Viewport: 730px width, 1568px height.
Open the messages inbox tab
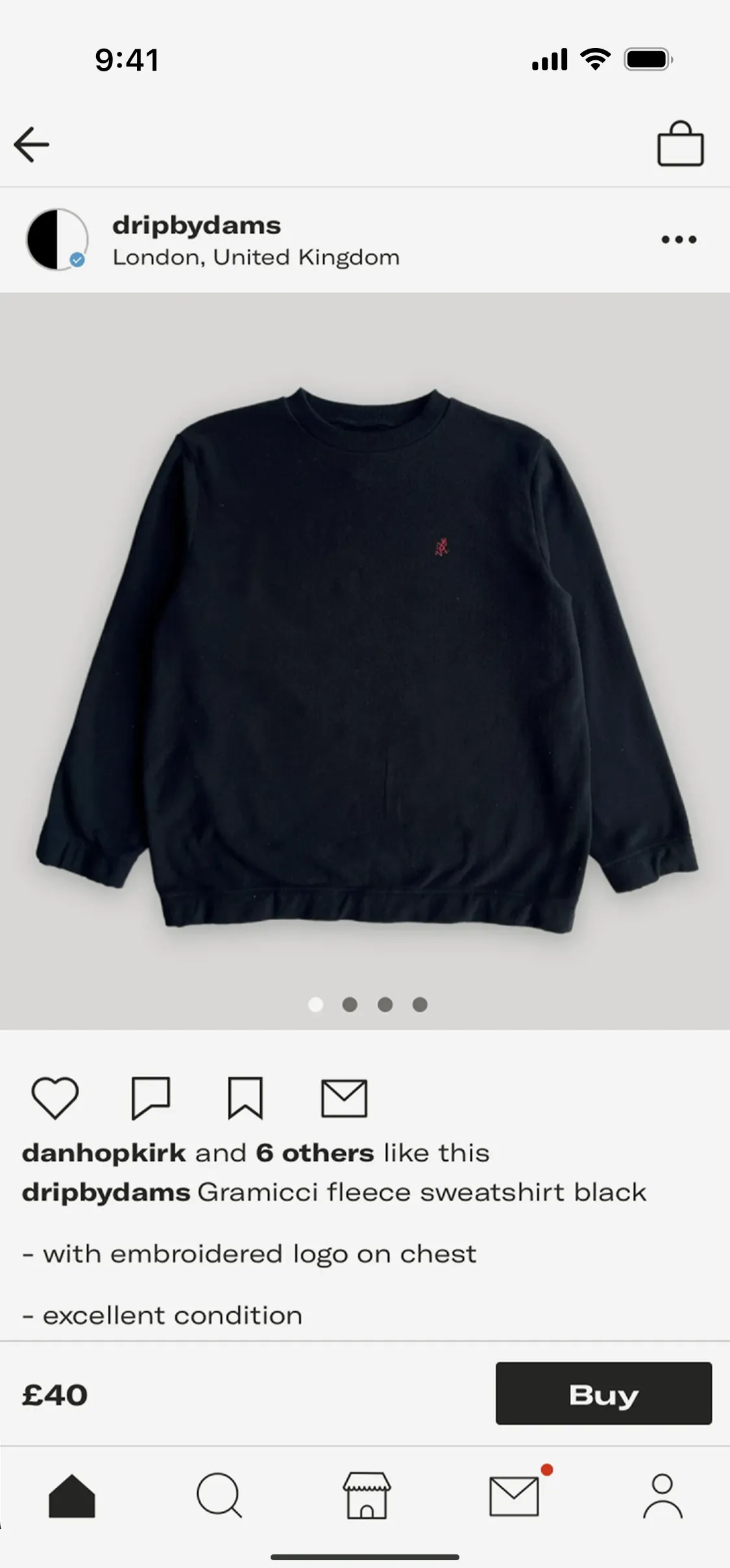515,1495
